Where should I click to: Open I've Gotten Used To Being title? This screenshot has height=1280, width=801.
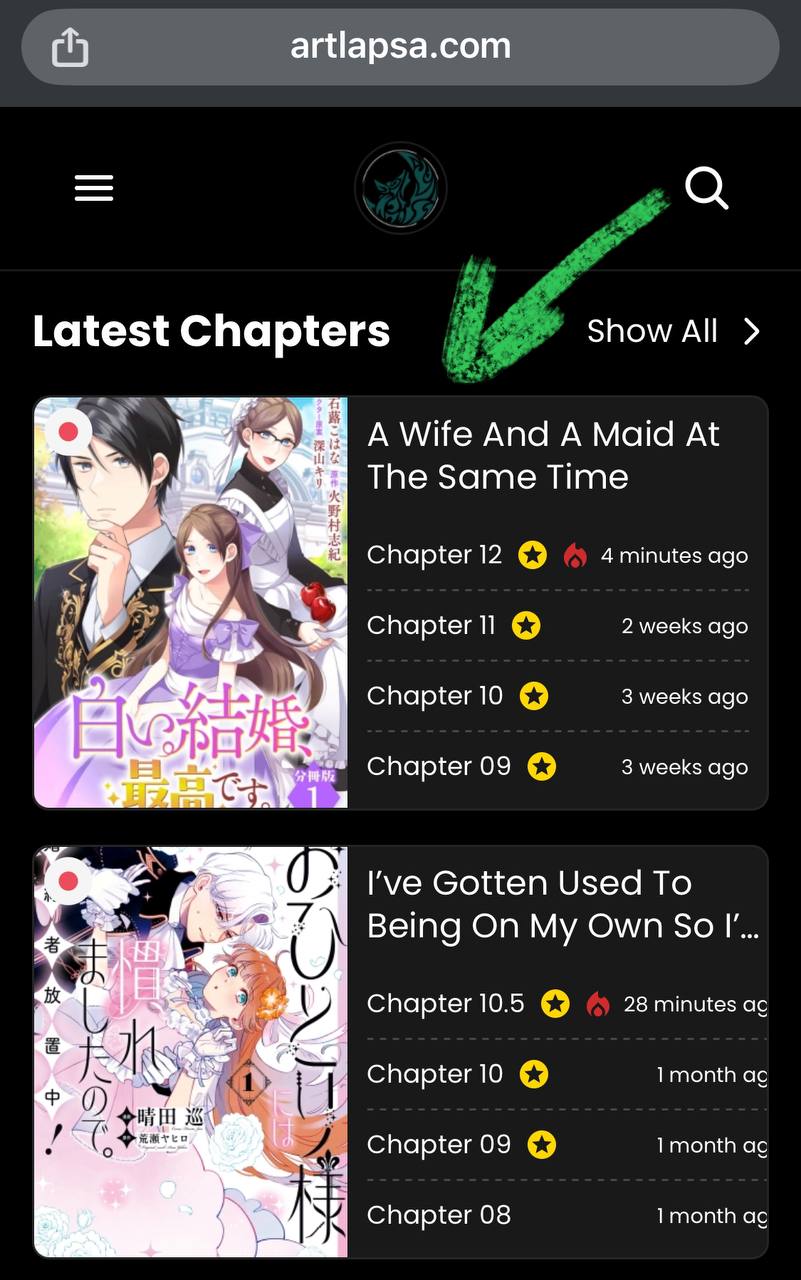click(560, 904)
